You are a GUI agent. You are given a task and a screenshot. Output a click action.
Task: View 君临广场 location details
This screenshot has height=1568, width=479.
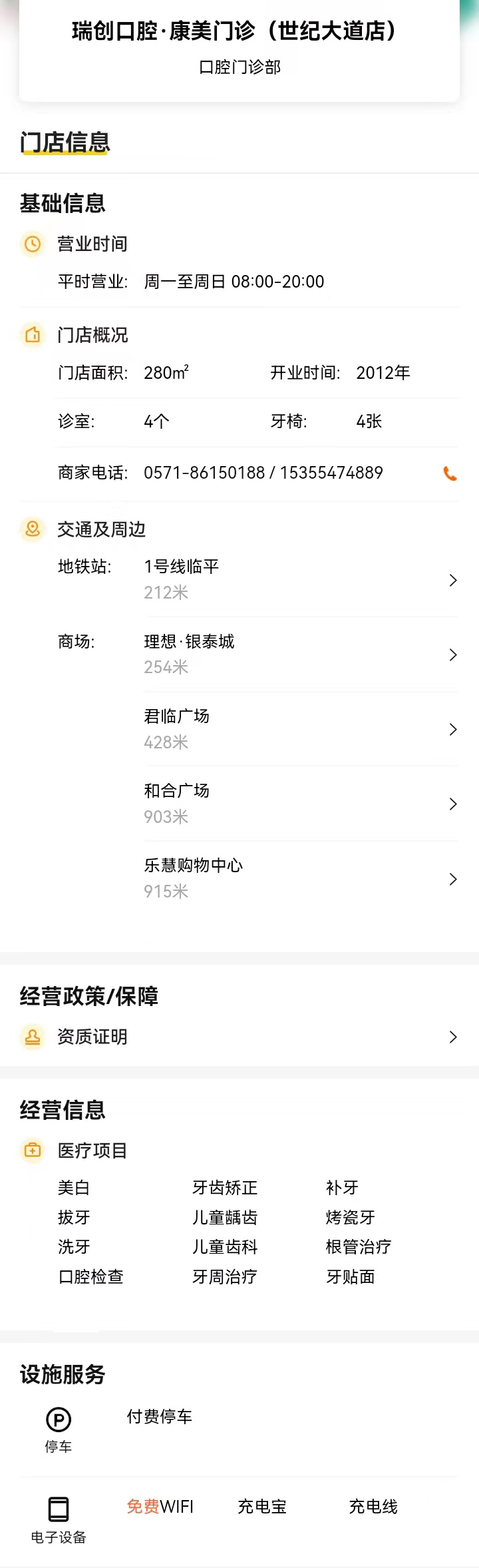pos(299,729)
